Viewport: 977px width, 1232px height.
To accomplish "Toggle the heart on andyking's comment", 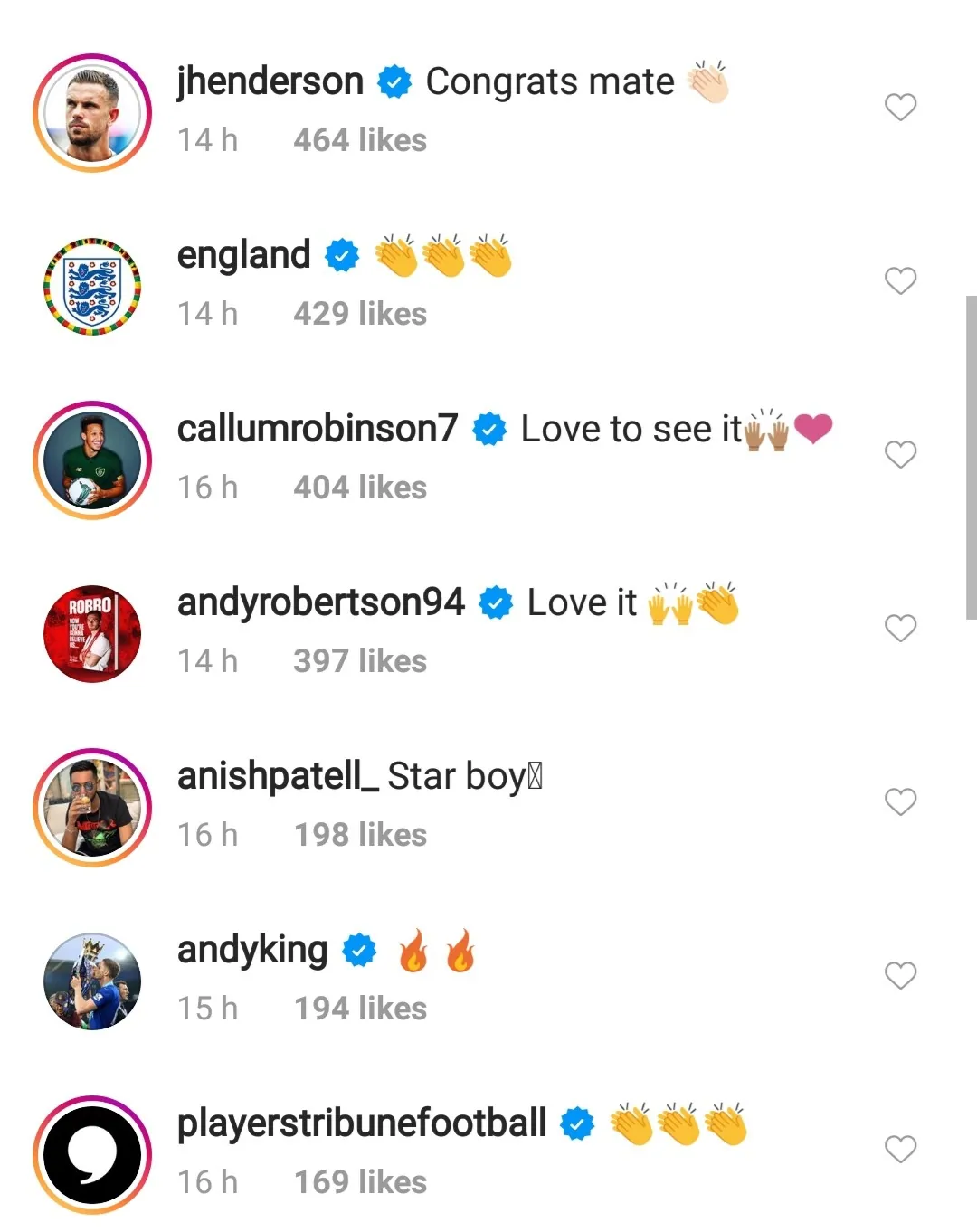I will coord(900,976).
